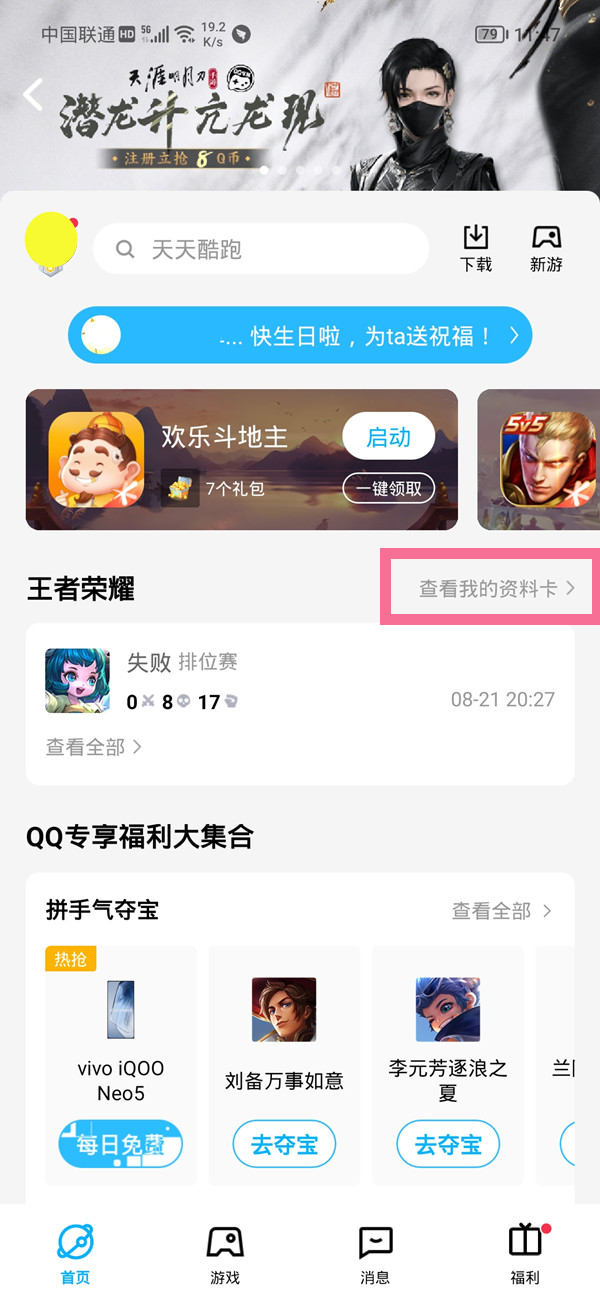Open the 5v5 game card

pyautogui.click(x=540, y=460)
